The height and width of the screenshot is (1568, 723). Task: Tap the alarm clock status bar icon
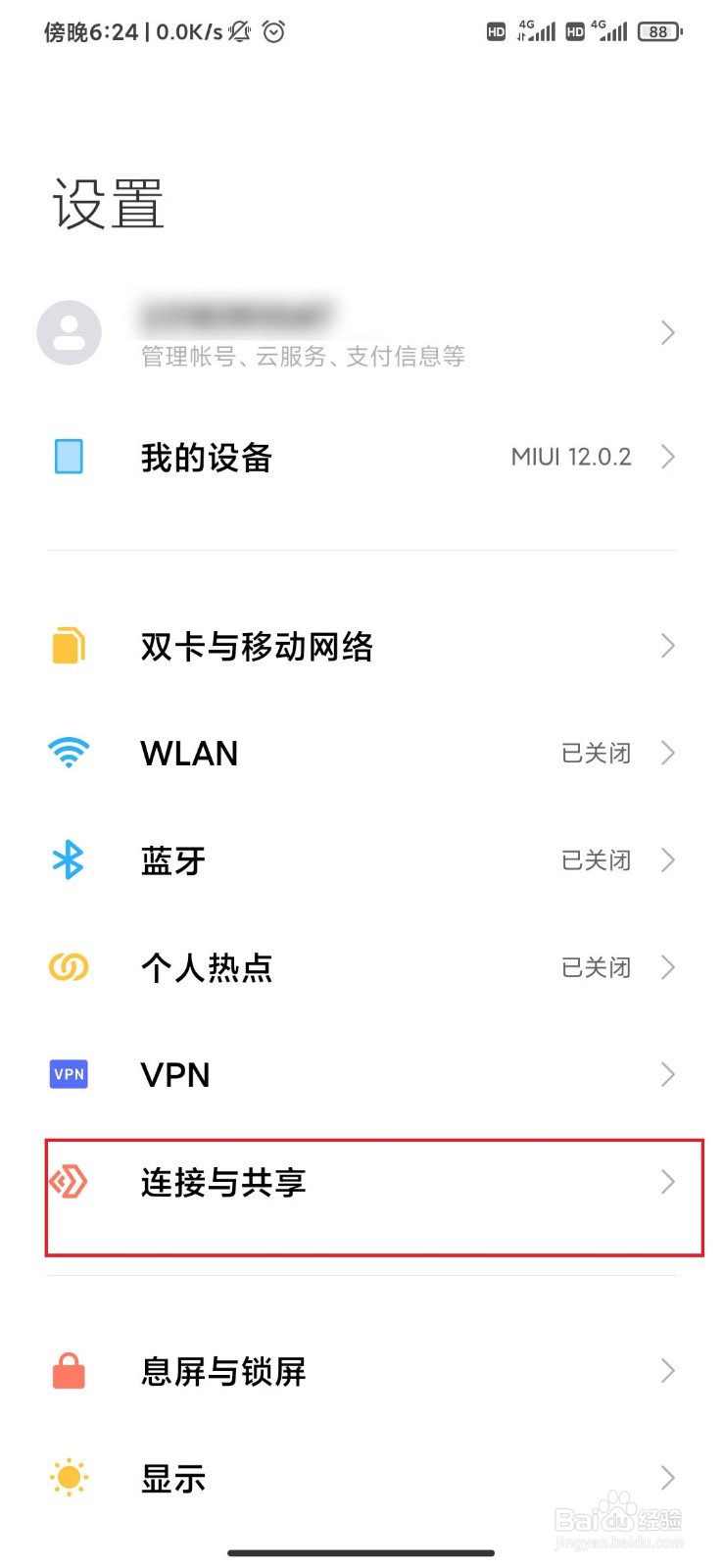272,31
